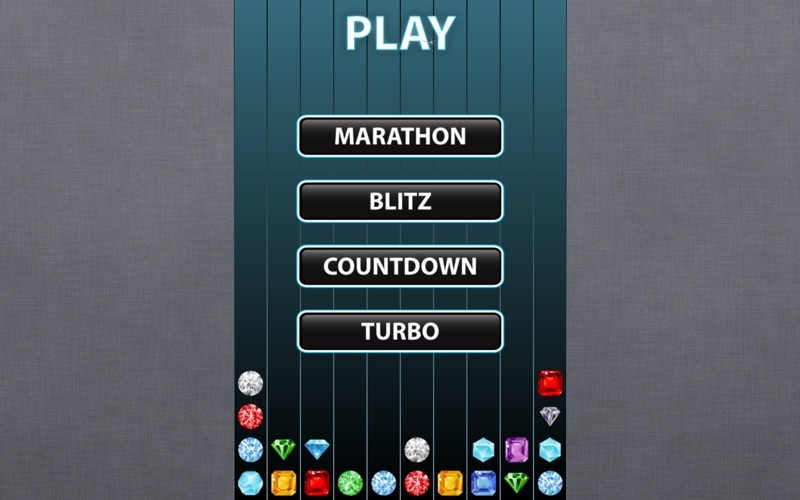Launch Turbo mode
Screen dimensions: 800x500
(x=400, y=331)
